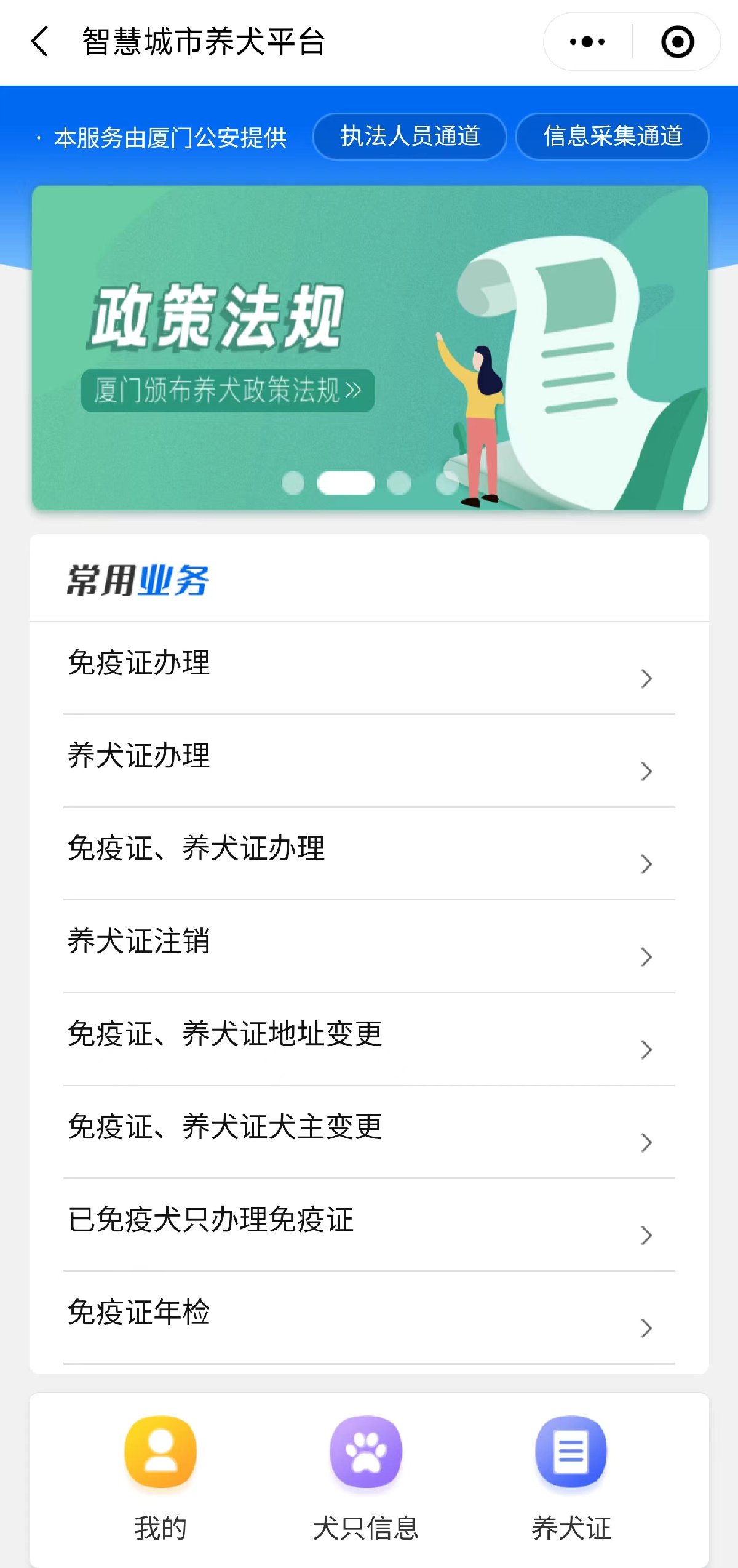Image resolution: width=738 pixels, height=1568 pixels.
Task: Open 信息采集通道
Action: (x=613, y=137)
